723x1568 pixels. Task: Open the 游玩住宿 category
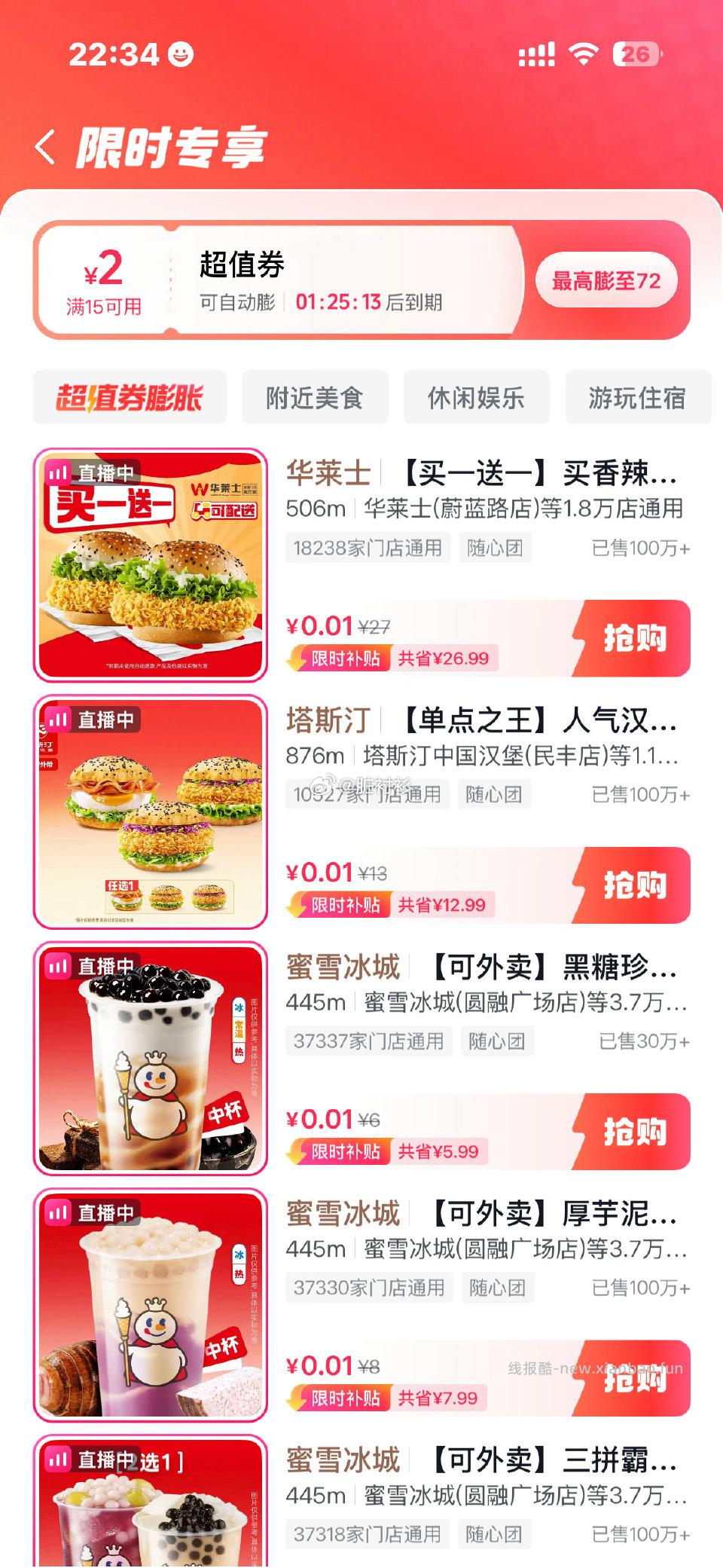(638, 397)
